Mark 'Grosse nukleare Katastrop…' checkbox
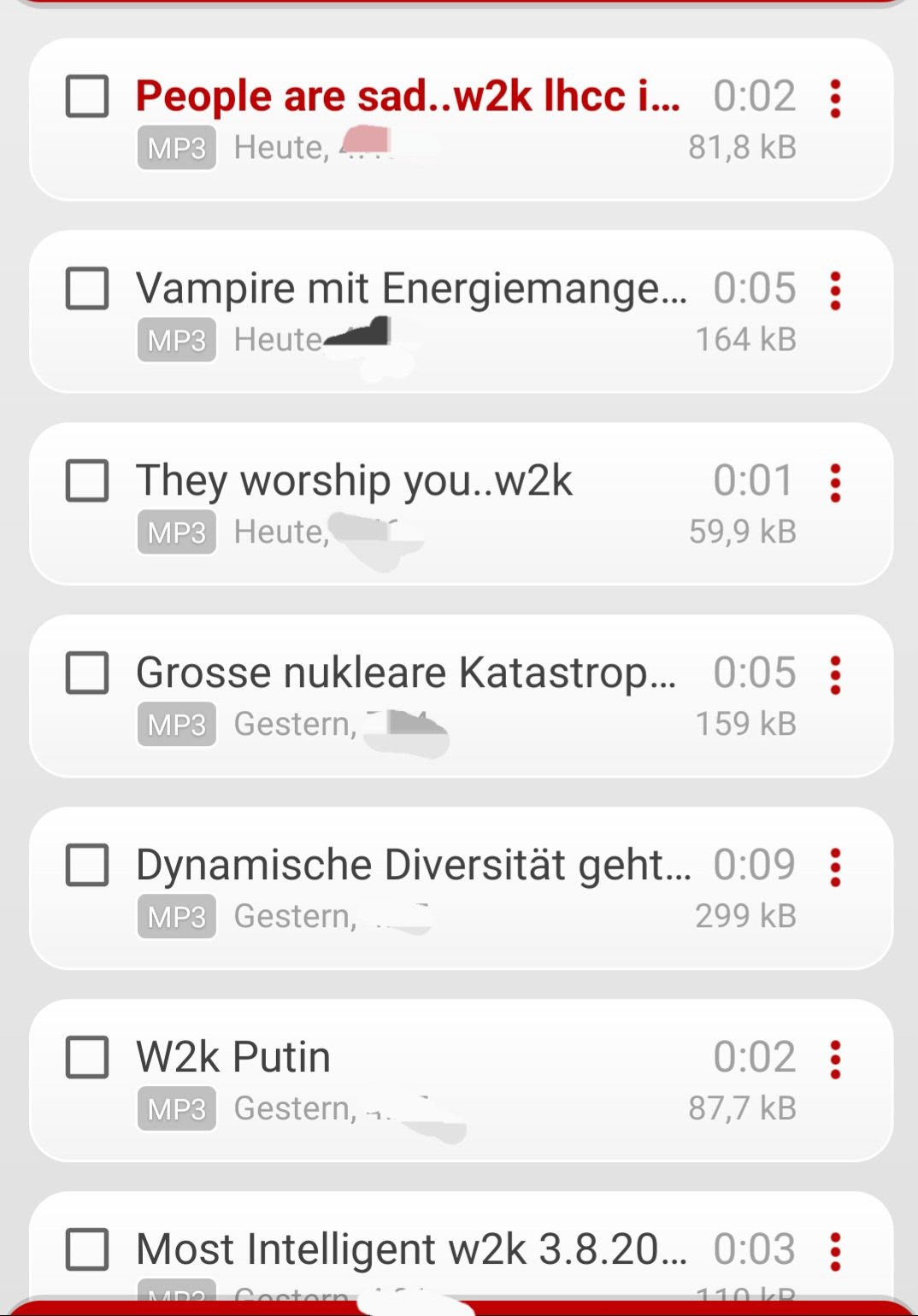The image size is (918, 1316). (x=87, y=673)
